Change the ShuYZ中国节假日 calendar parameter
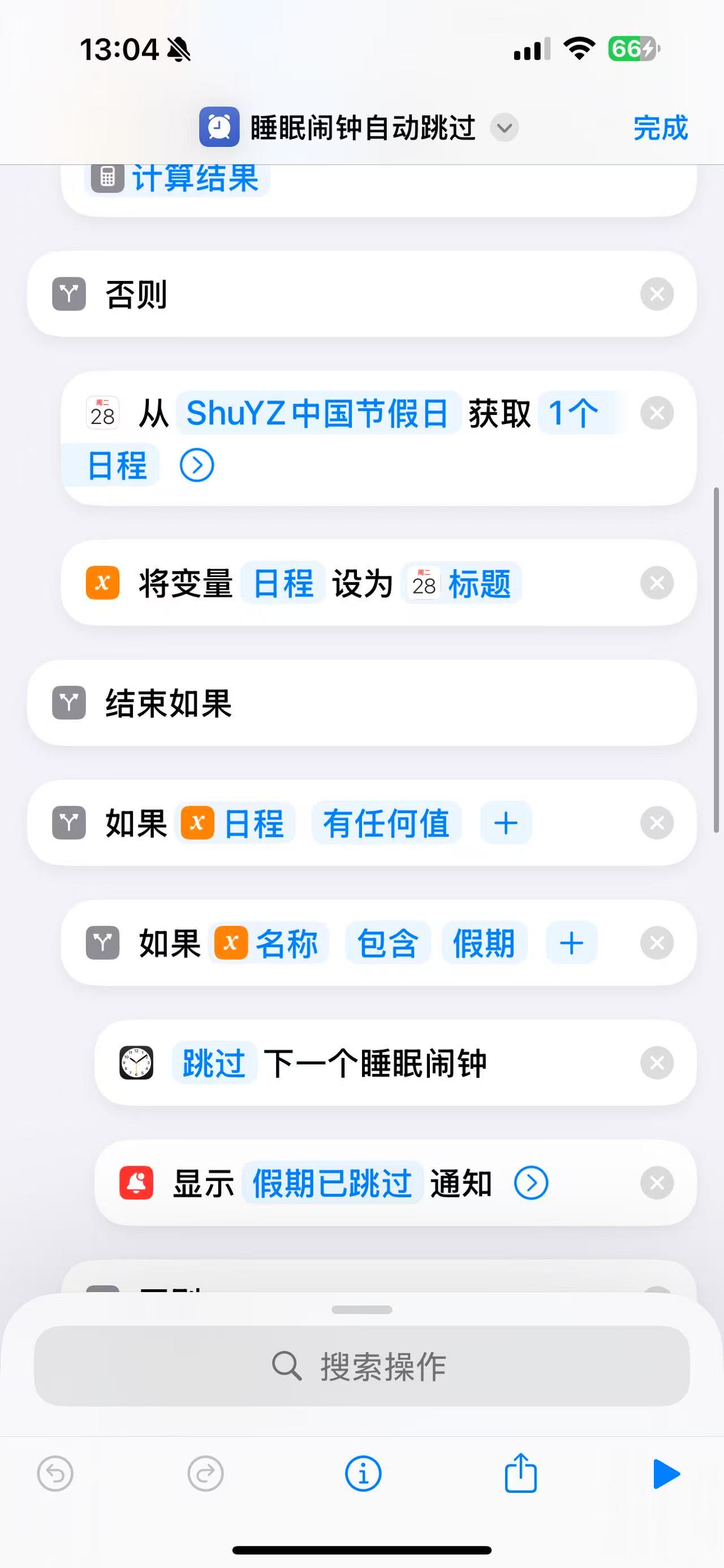 pyautogui.click(x=317, y=413)
